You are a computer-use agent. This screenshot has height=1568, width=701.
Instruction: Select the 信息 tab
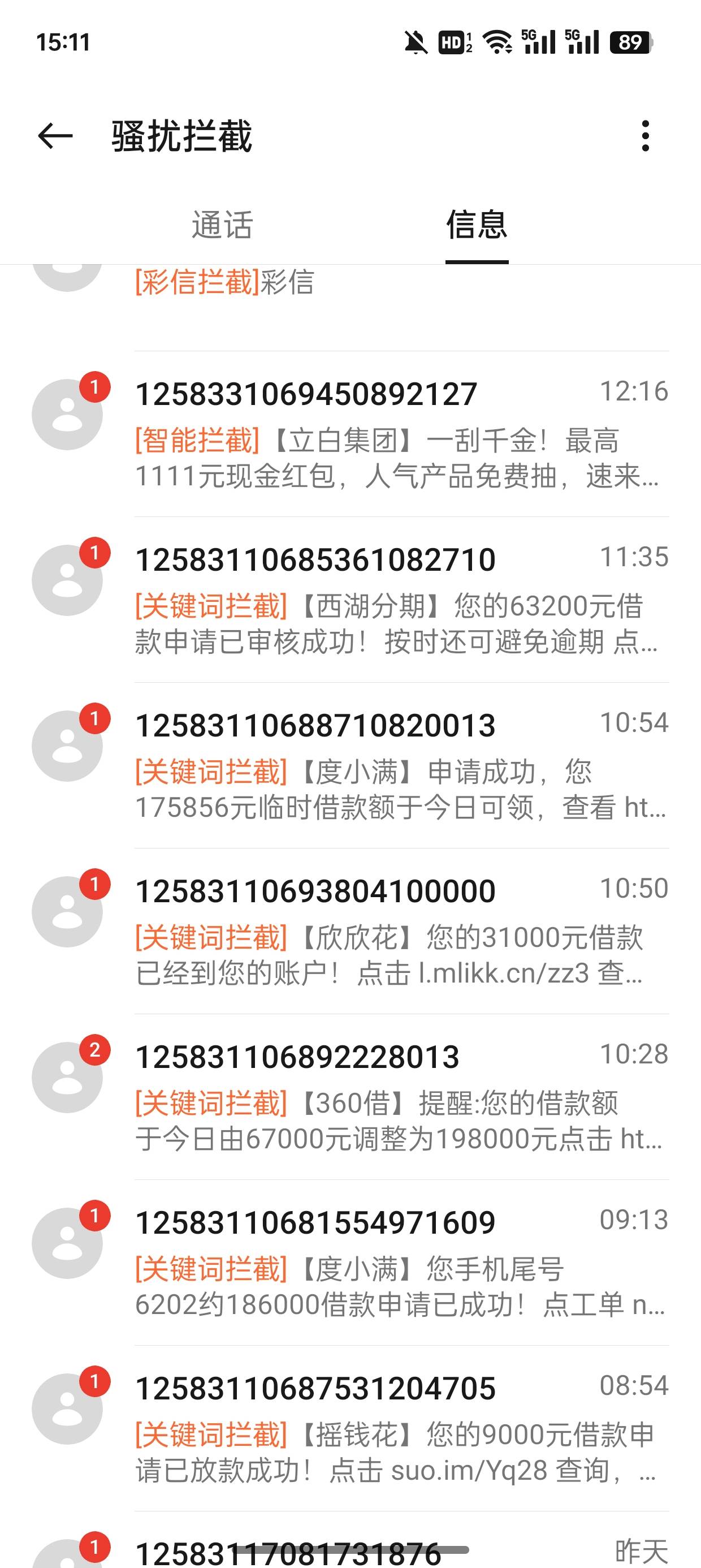click(x=477, y=225)
